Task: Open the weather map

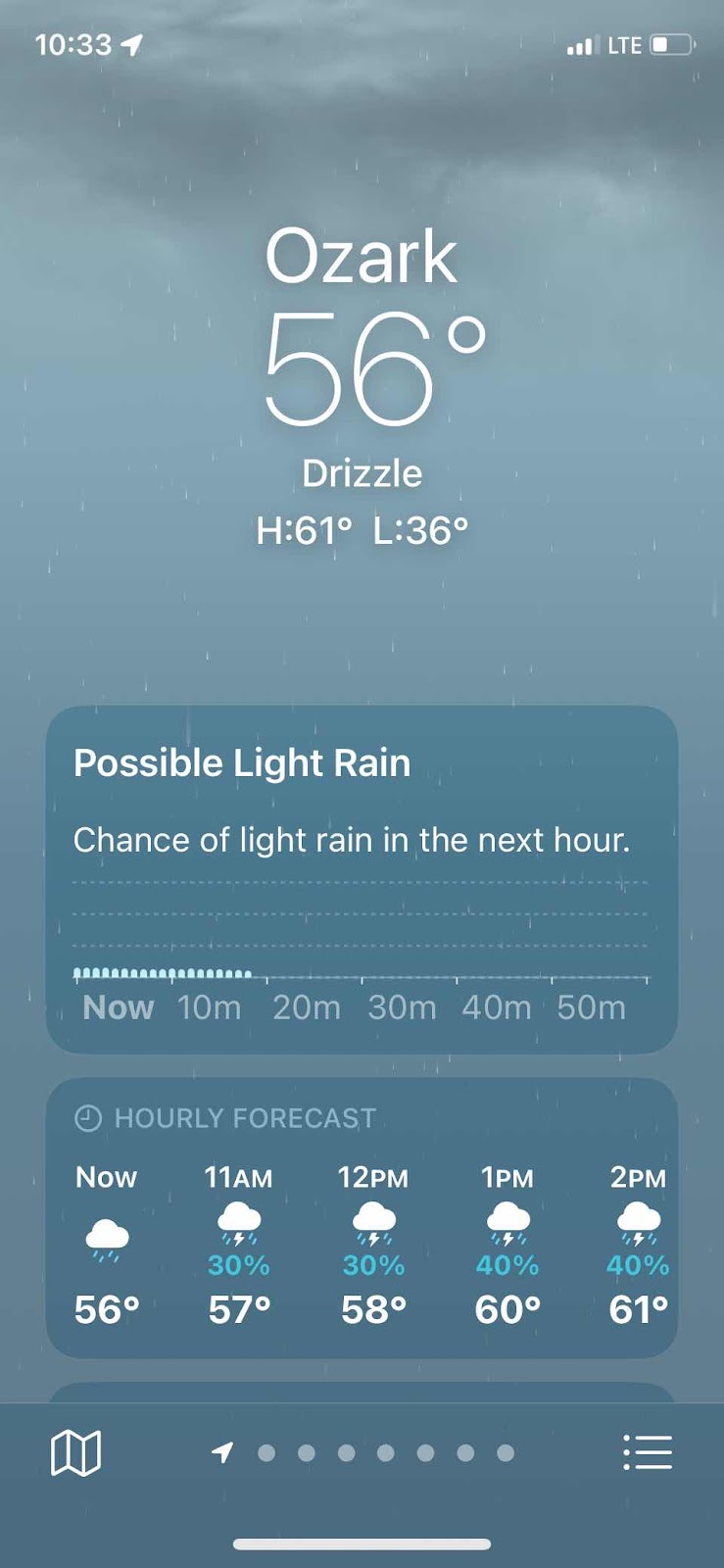Action: 75,1452
